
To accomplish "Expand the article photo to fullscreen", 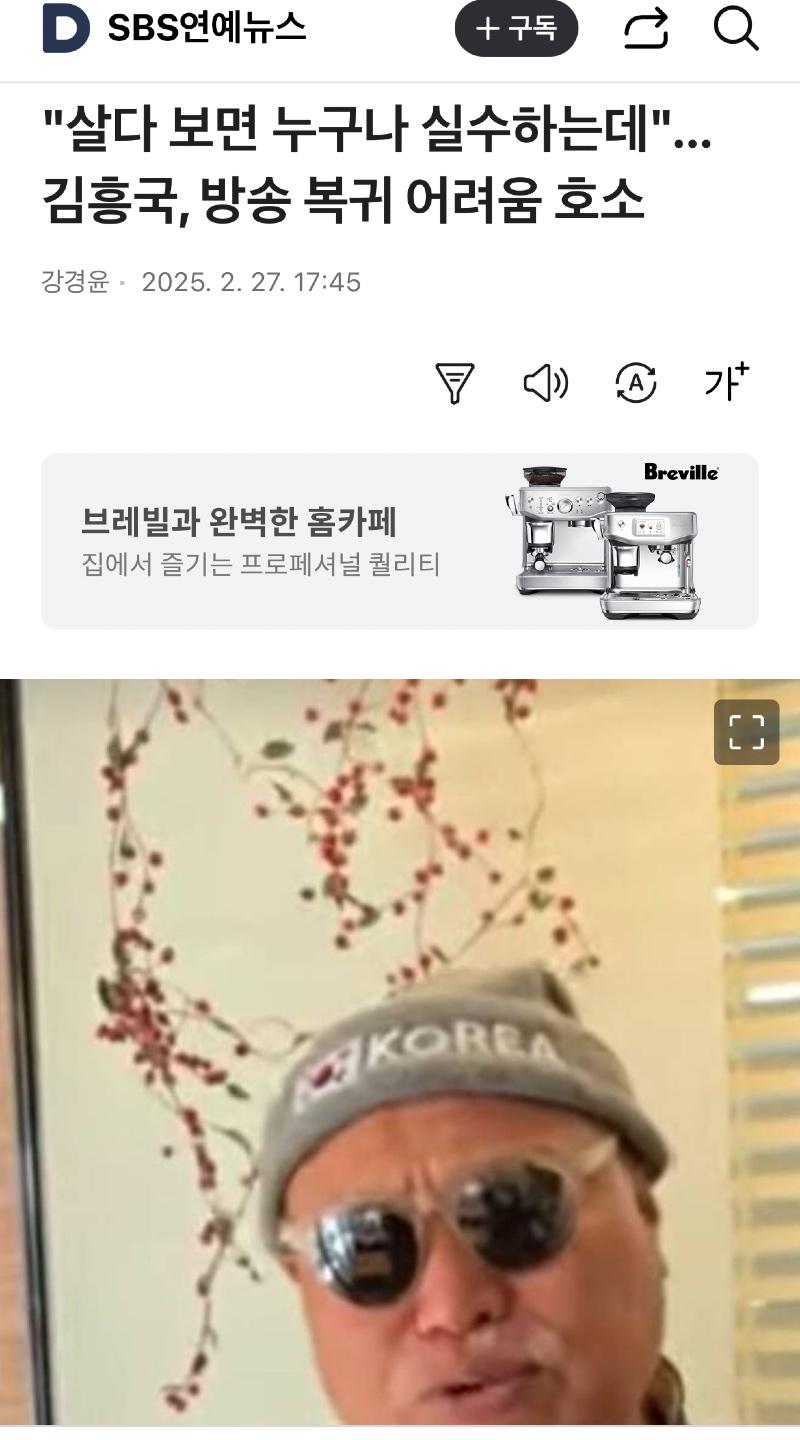I will click(746, 732).
